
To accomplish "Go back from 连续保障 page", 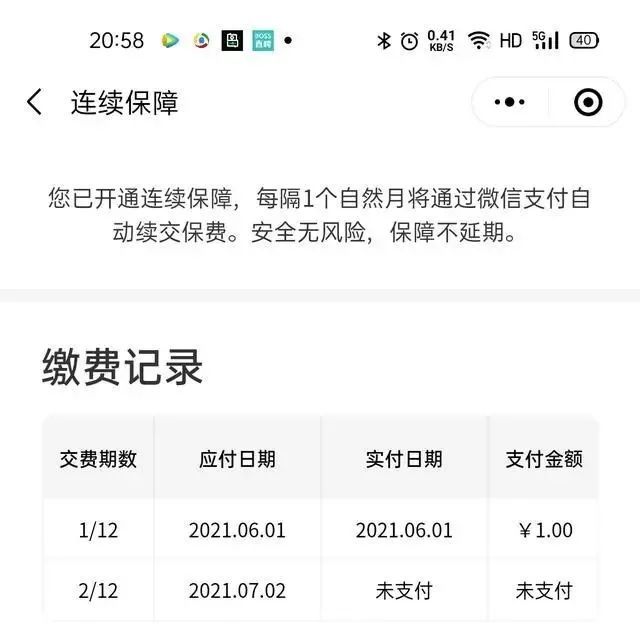I will [x=35, y=102].
